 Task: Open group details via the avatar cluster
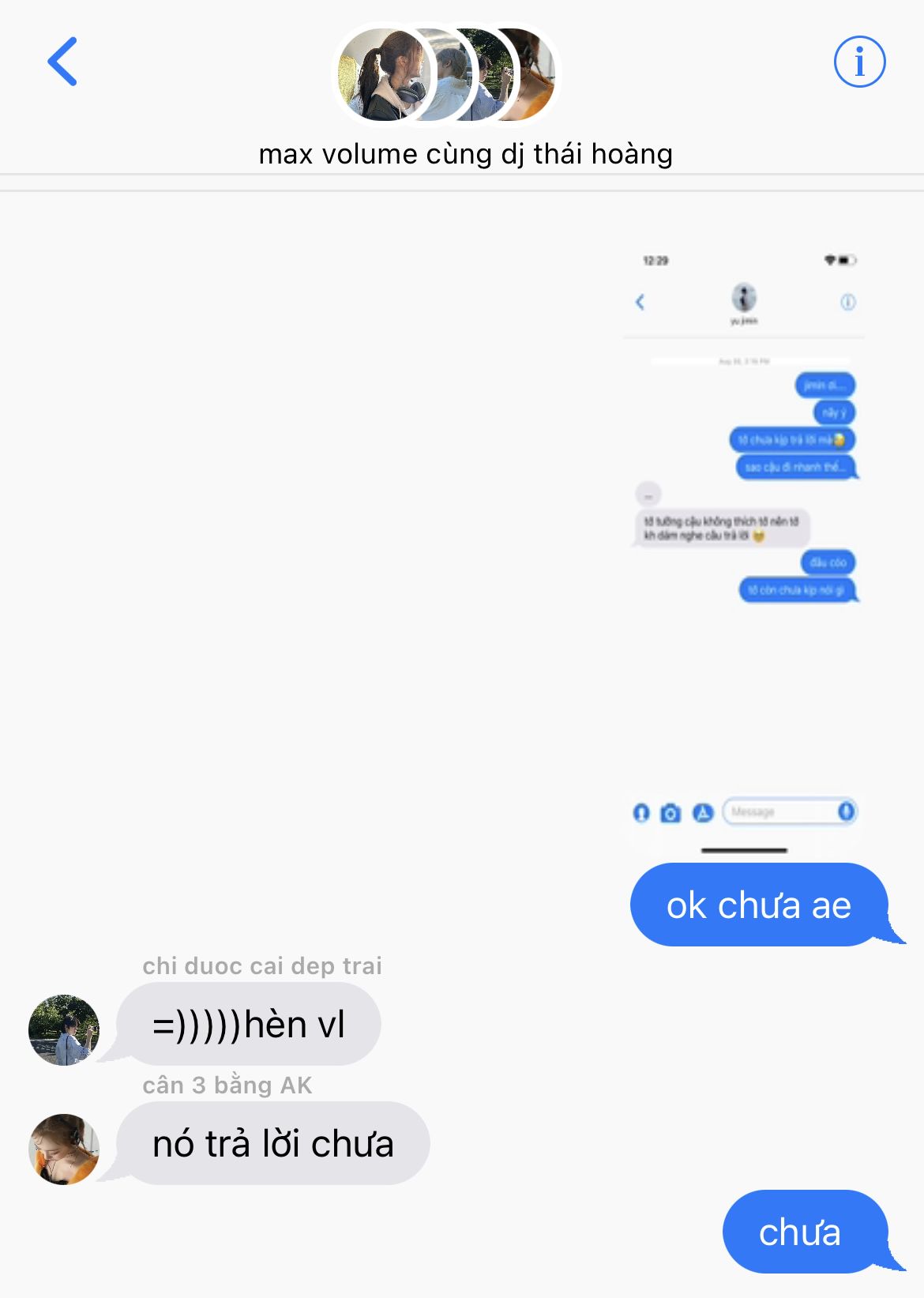click(x=447, y=75)
